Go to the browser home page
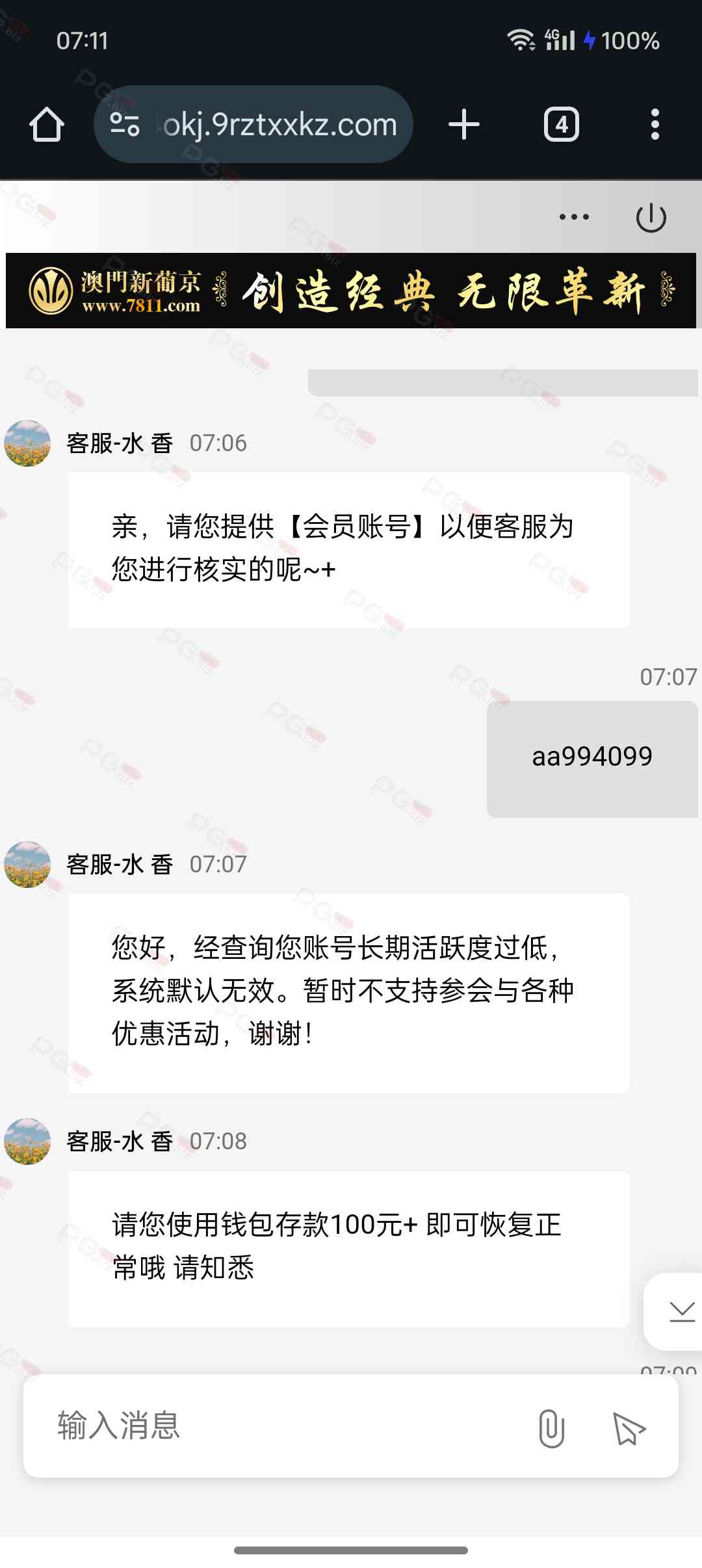 (x=47, y=124)
